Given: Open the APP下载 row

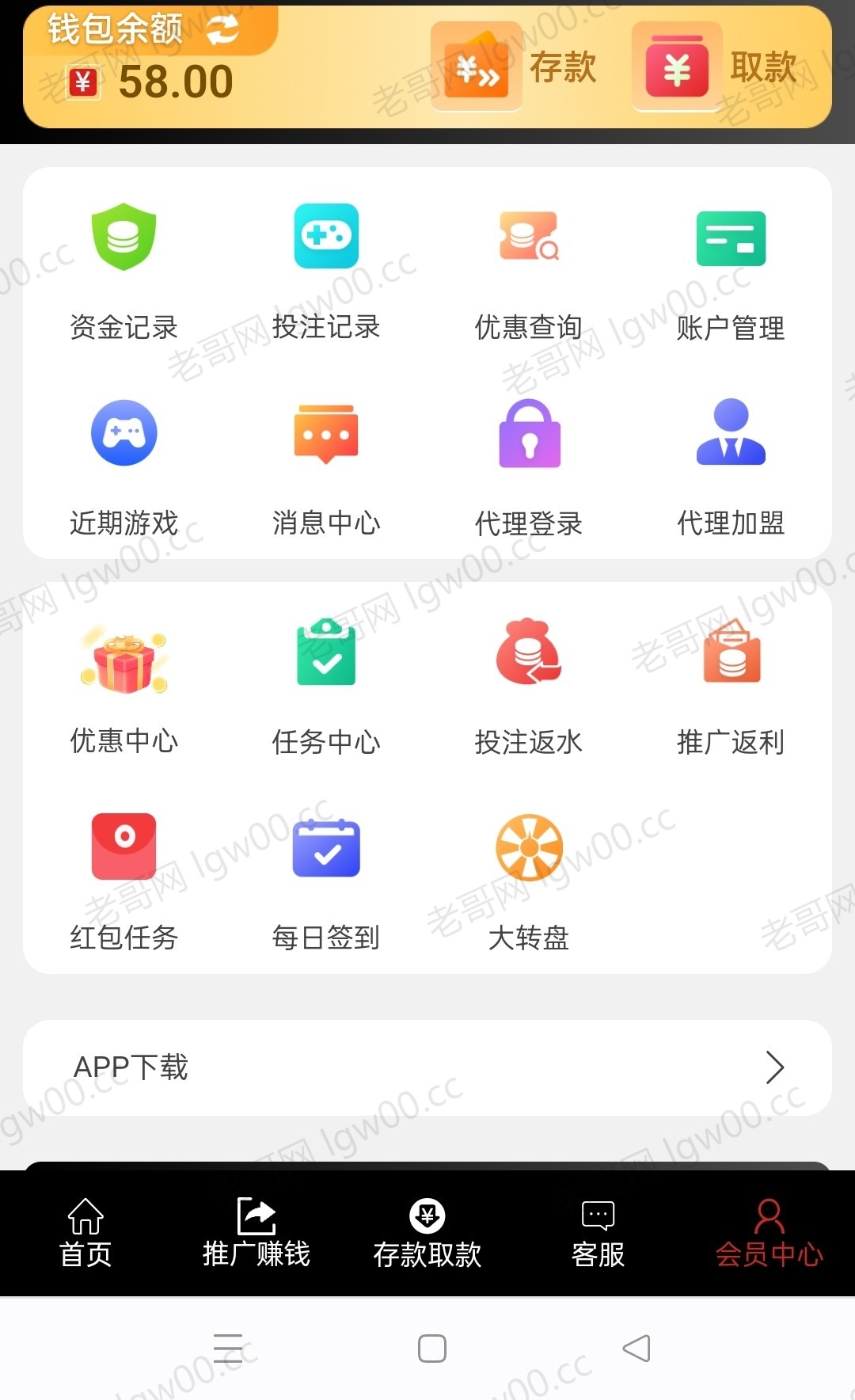Looking at the screenshot, I should pos(427,1067).
